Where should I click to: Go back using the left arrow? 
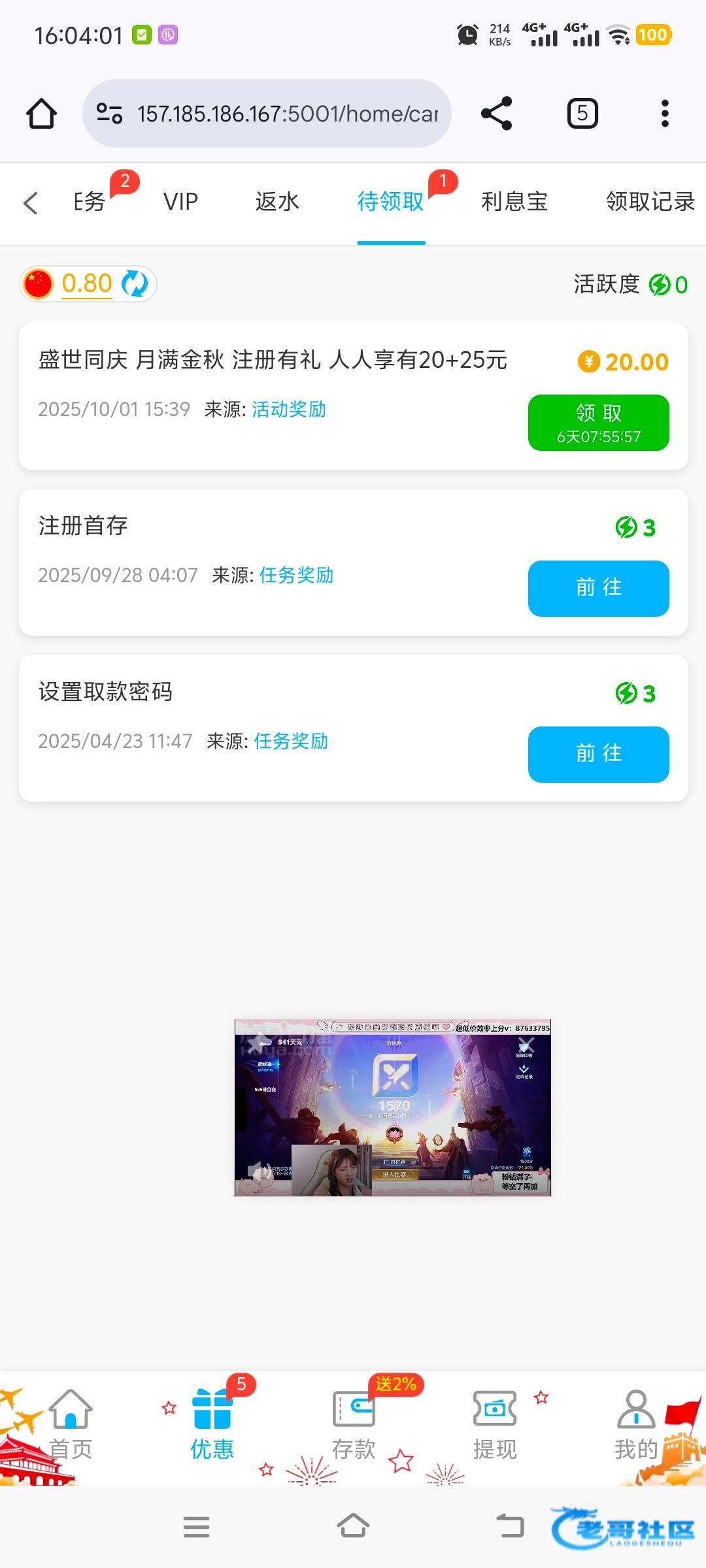pyautogui.click(x=30, y=203)
